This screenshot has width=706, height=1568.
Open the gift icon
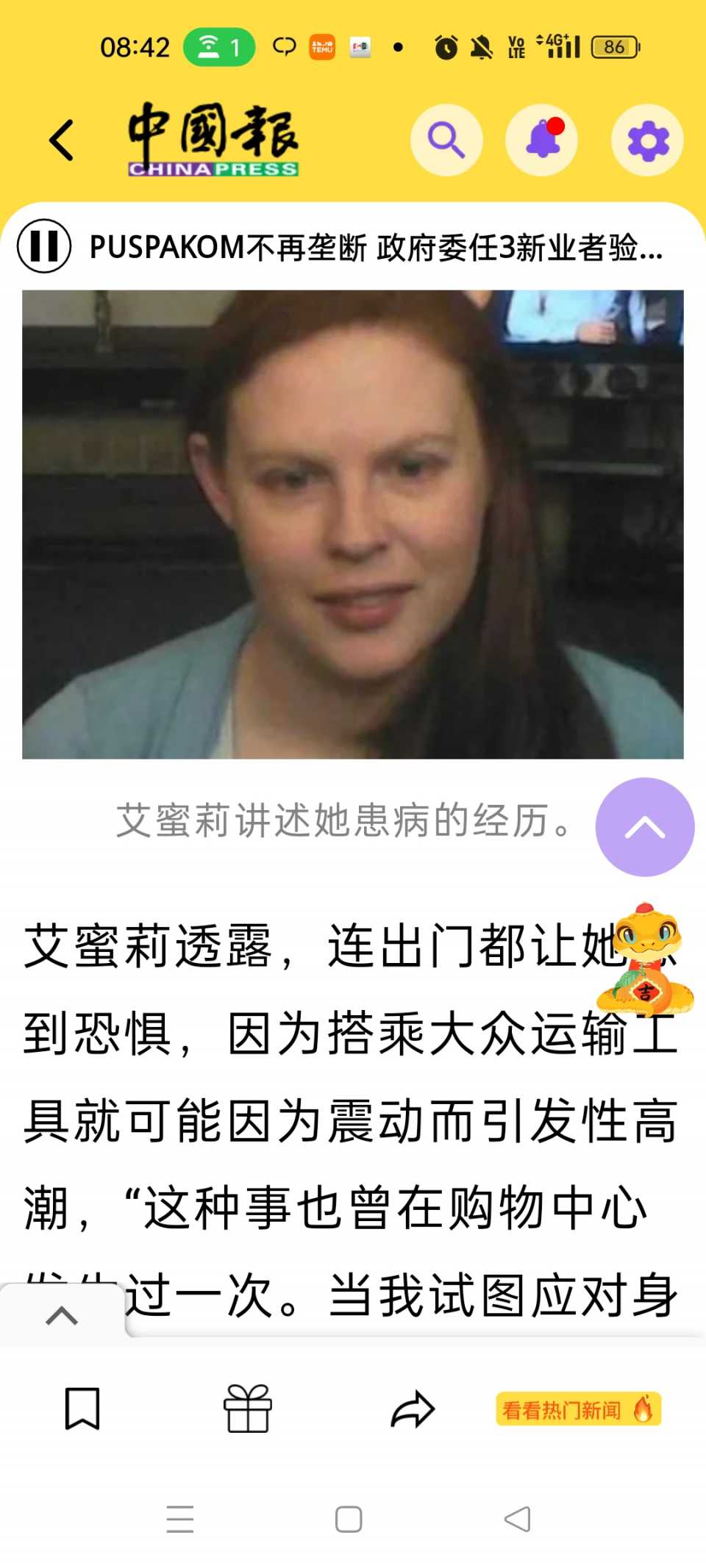pos(248,1408)
